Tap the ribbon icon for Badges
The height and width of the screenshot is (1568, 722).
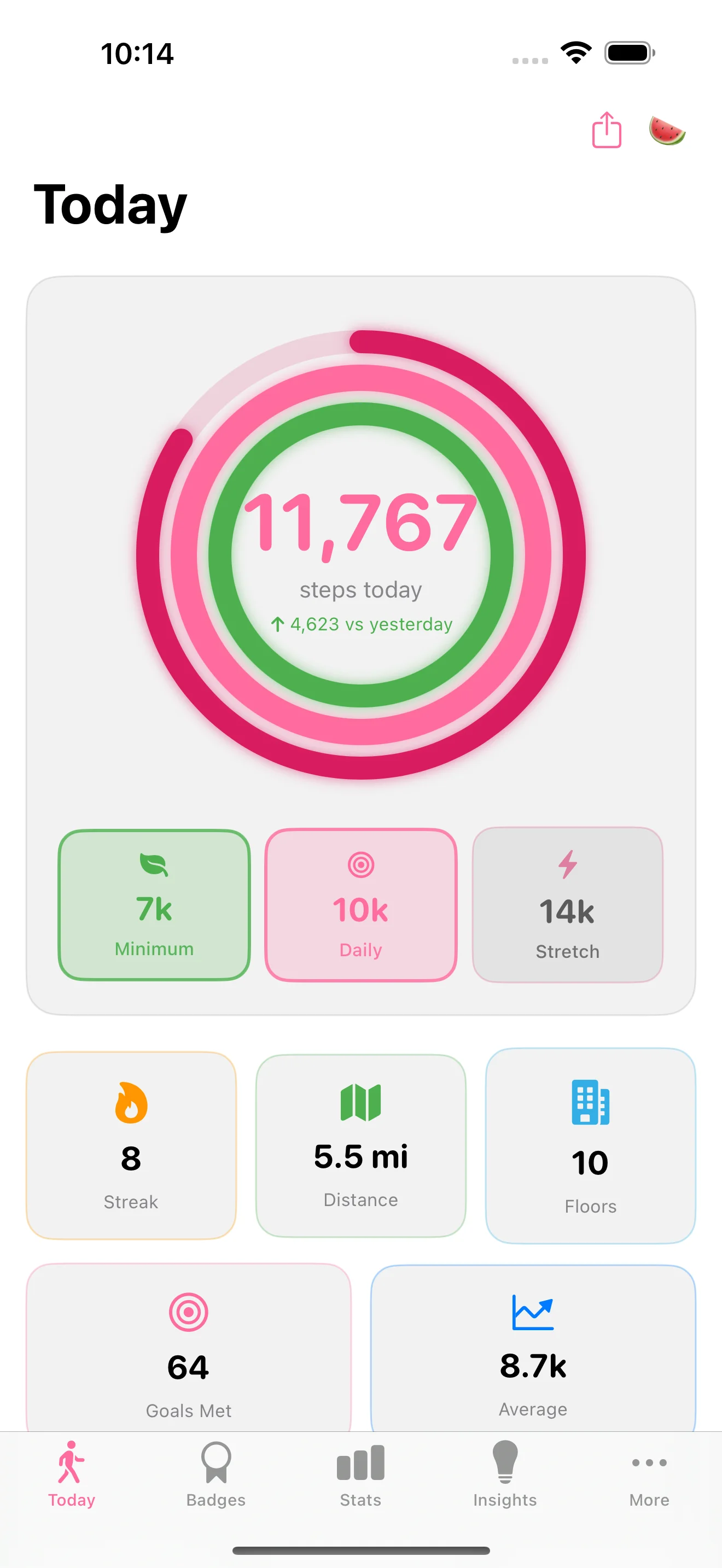tap(216, 1464)
